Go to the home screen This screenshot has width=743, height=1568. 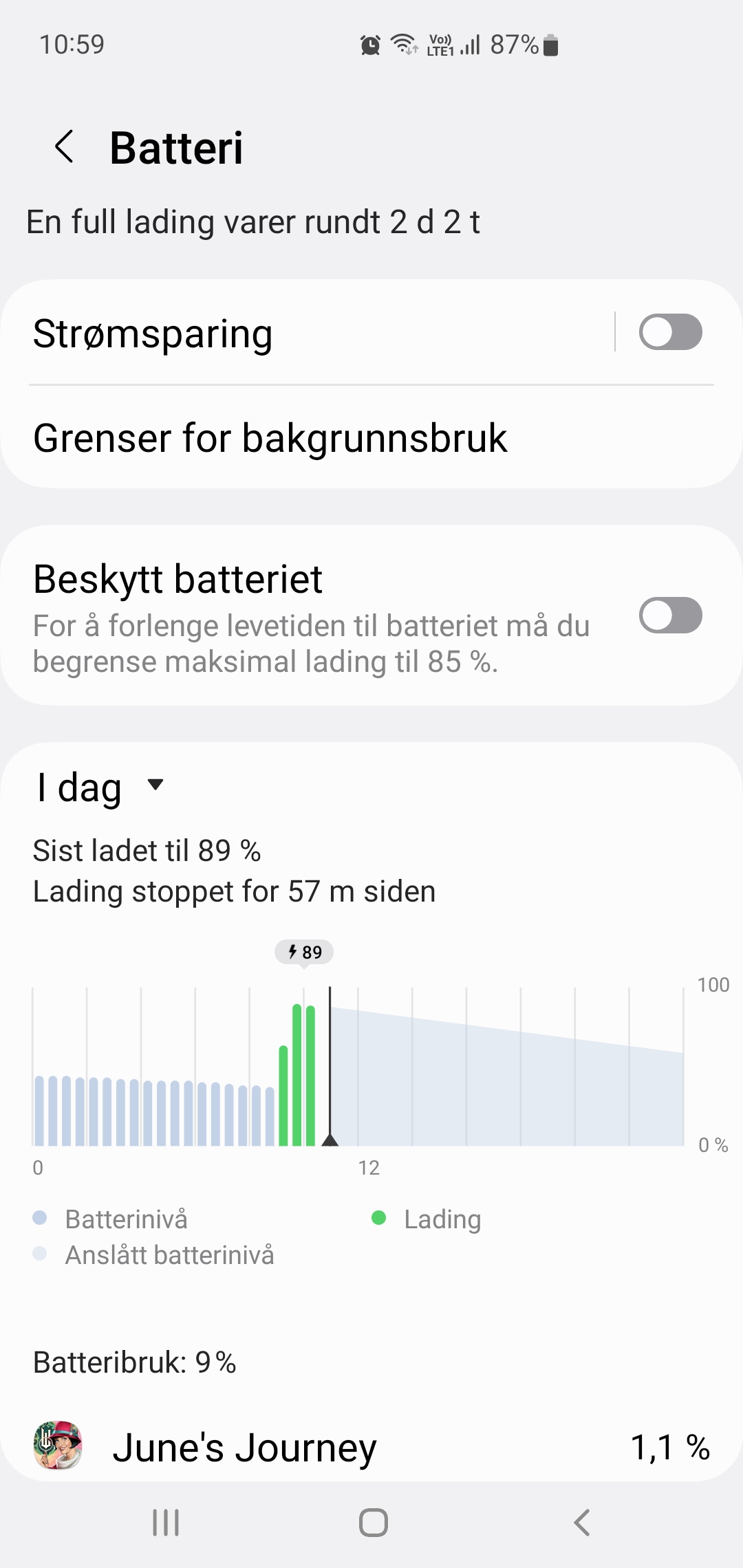pos(373,1523)
